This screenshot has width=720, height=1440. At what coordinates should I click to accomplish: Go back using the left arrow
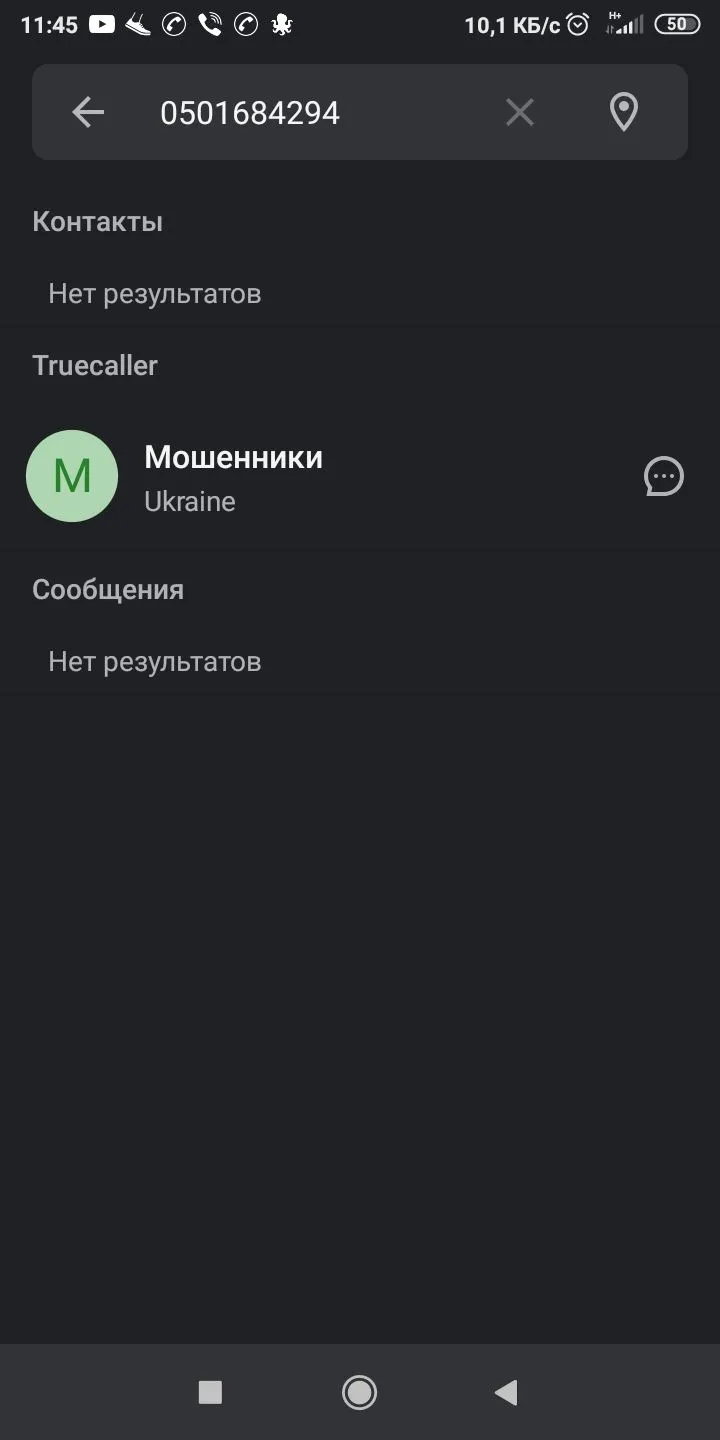click(x=88, y=112)
